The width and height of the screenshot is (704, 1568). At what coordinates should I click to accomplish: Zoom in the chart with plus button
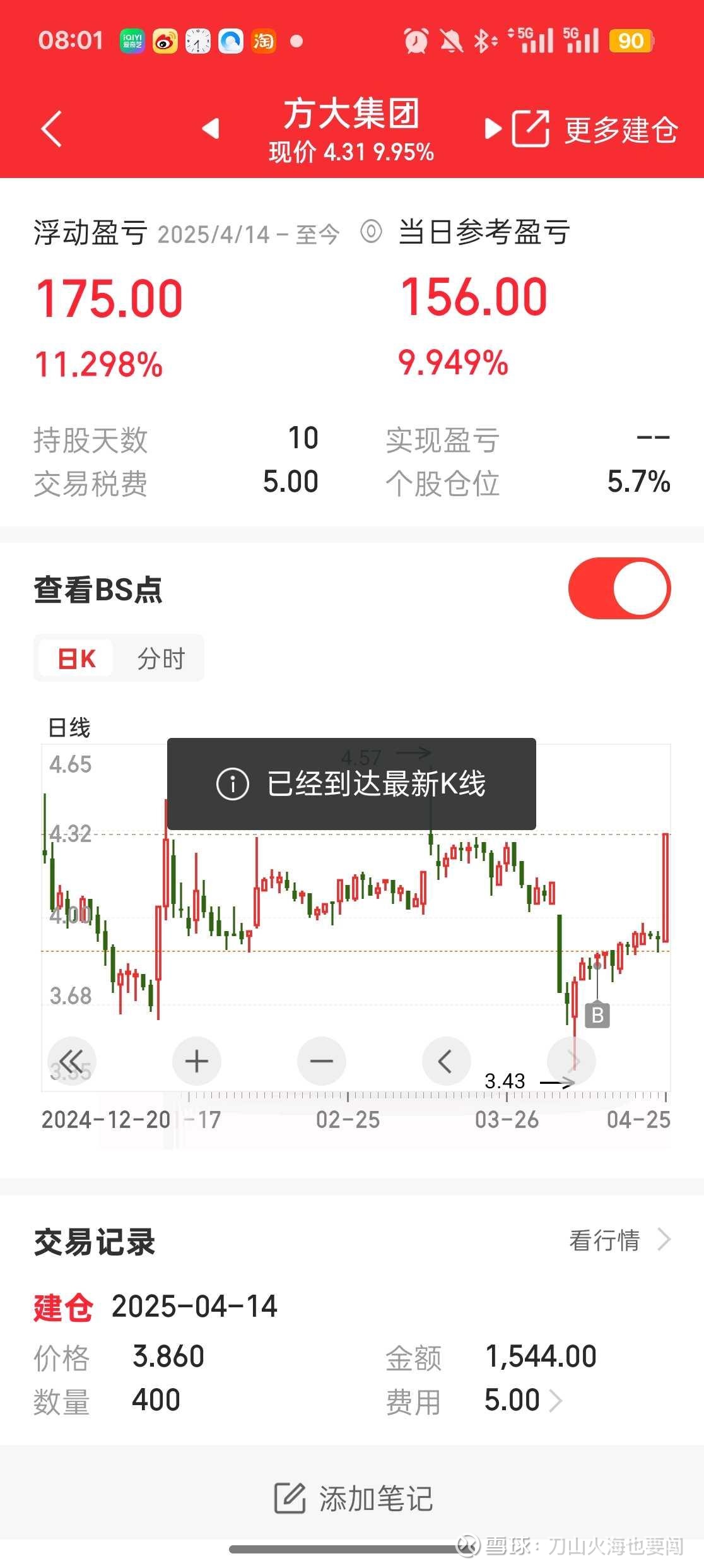click(197, 1061)
